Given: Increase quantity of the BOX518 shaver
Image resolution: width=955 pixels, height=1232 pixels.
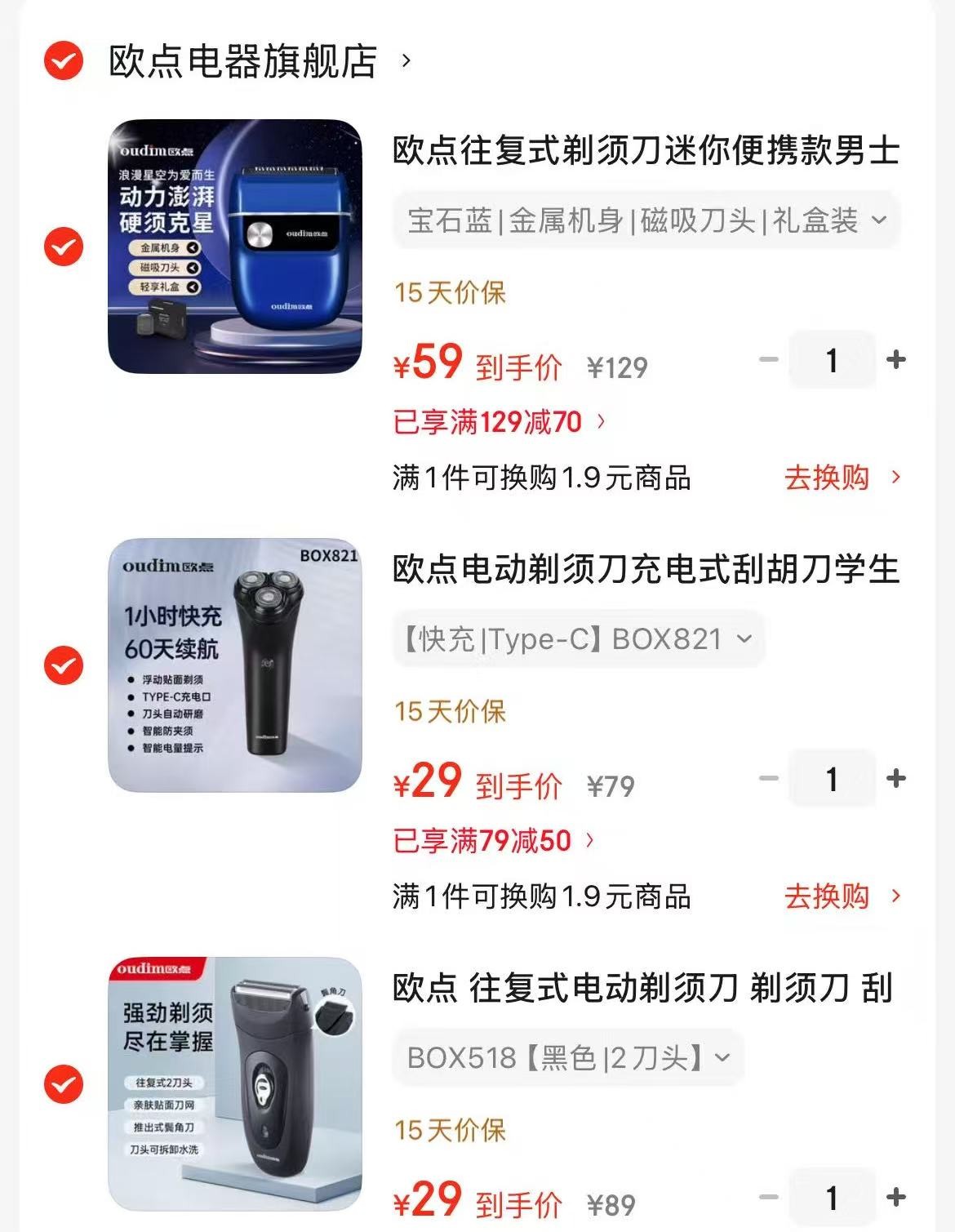Looking at the screenshot, I should pos(896,1198).
